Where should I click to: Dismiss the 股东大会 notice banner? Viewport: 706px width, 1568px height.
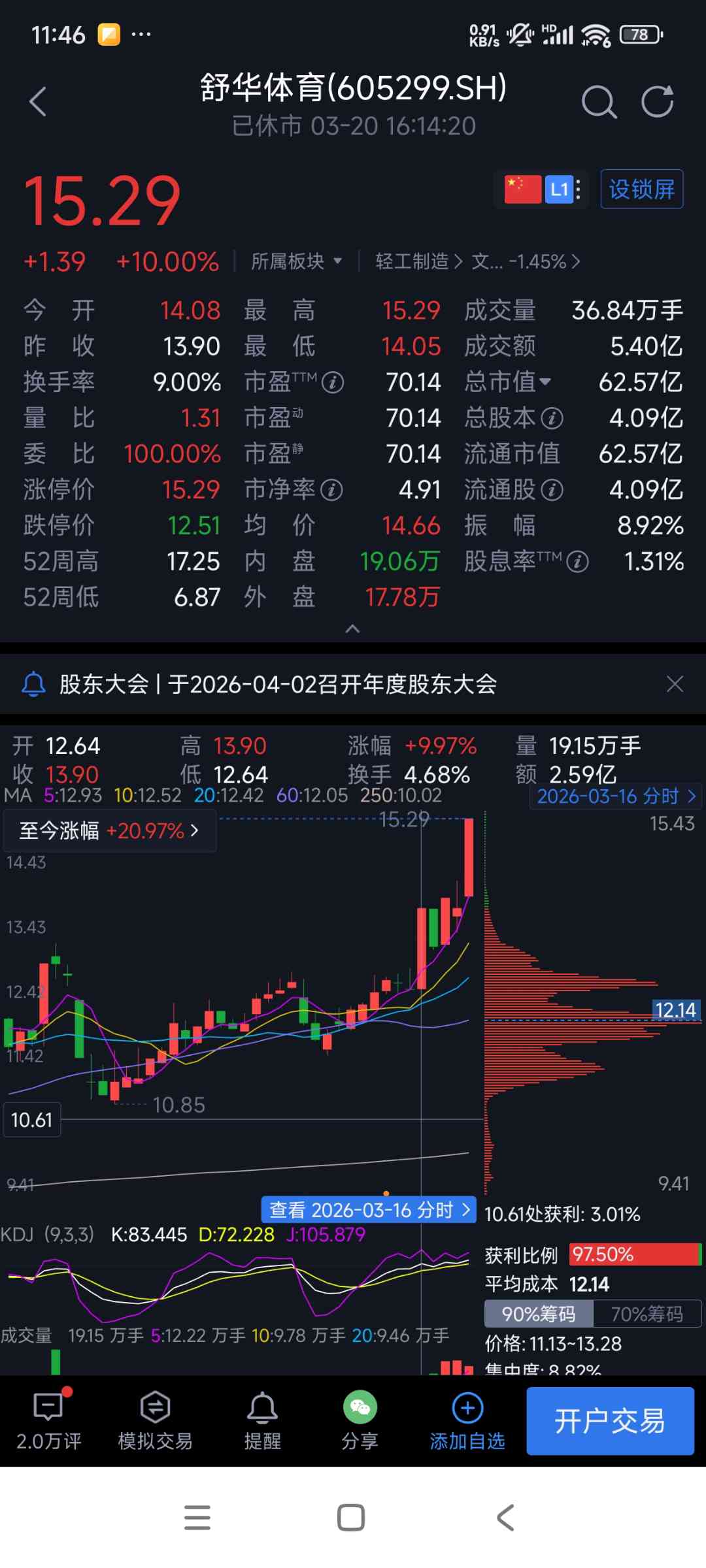[x=675, y=684]
